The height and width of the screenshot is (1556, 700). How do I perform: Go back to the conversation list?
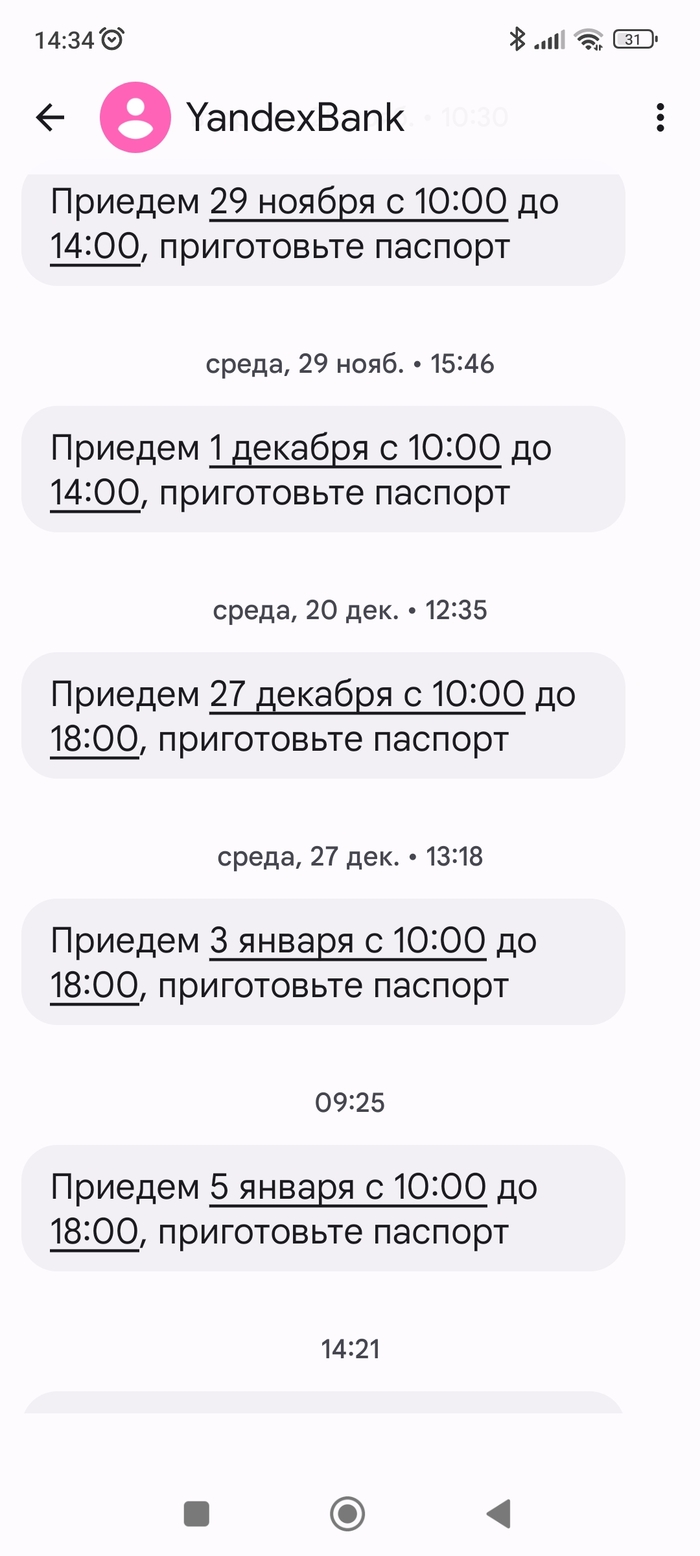pyautogui.click(x=50, y=118)
